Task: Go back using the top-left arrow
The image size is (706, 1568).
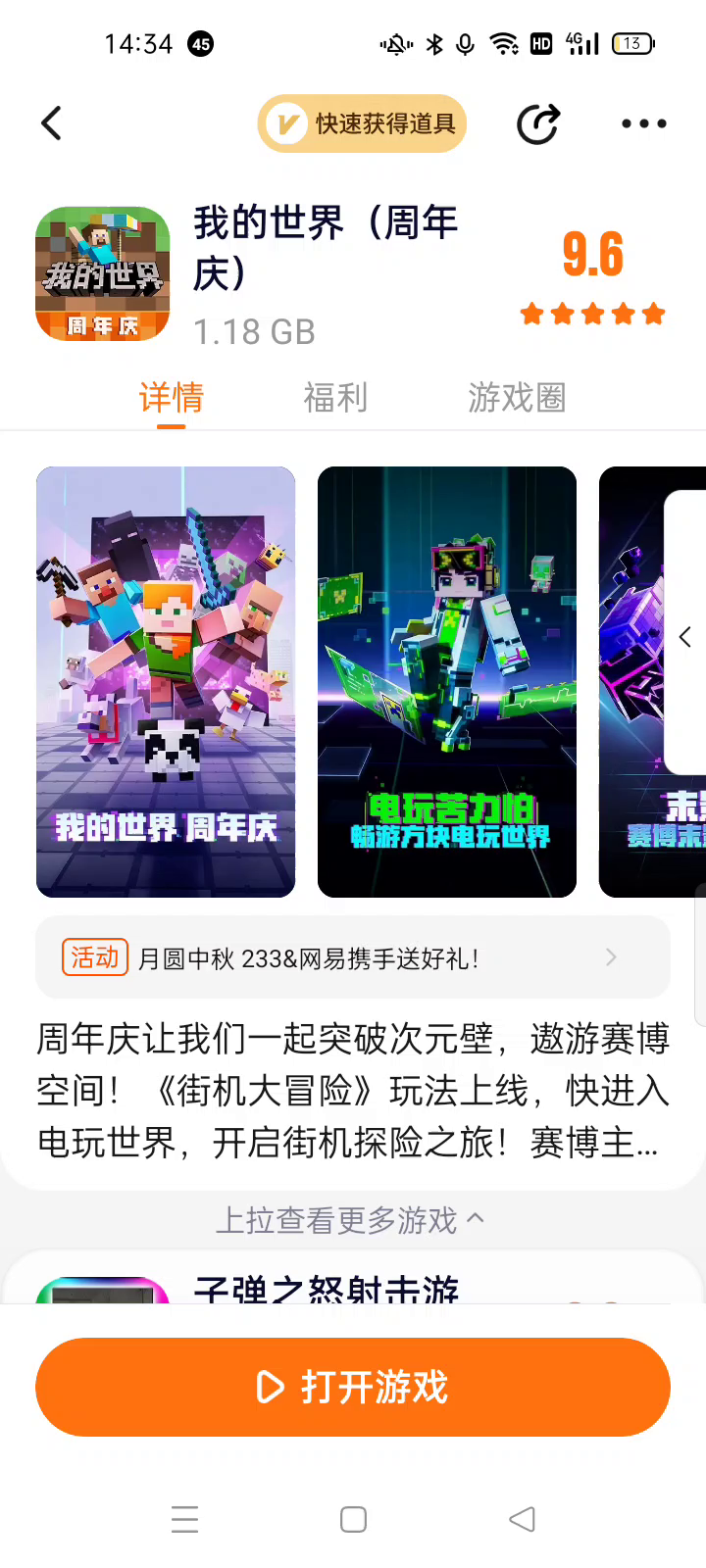Action: pos(52,123)
